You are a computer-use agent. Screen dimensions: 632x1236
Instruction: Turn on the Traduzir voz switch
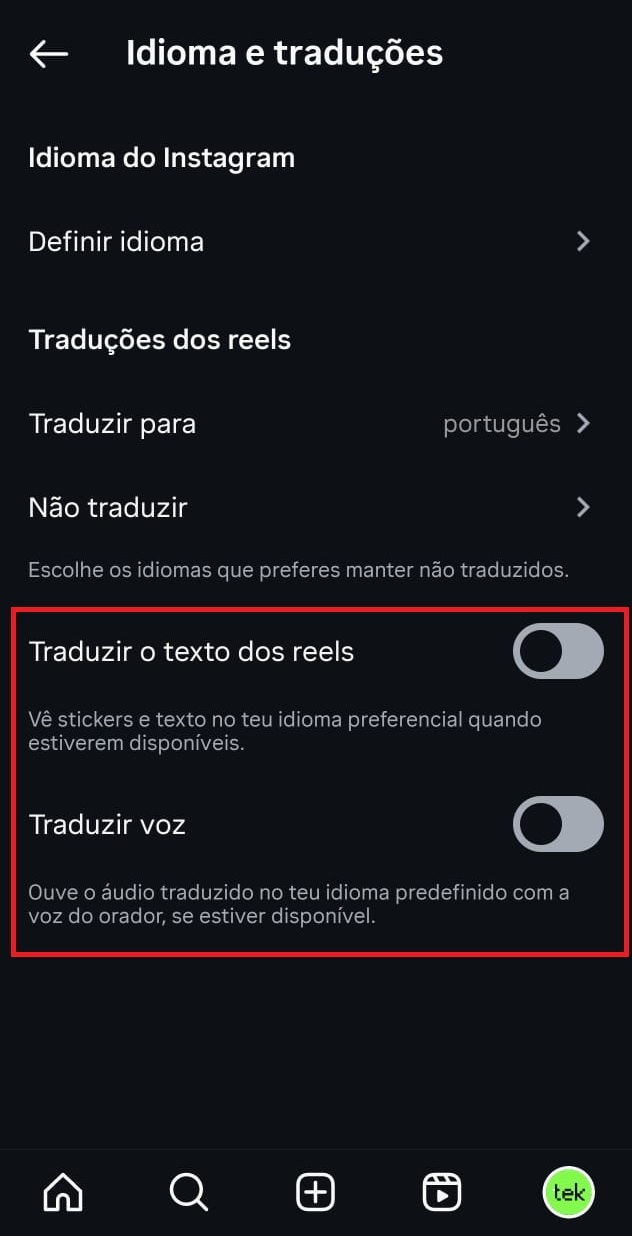(x=558, y=825)
